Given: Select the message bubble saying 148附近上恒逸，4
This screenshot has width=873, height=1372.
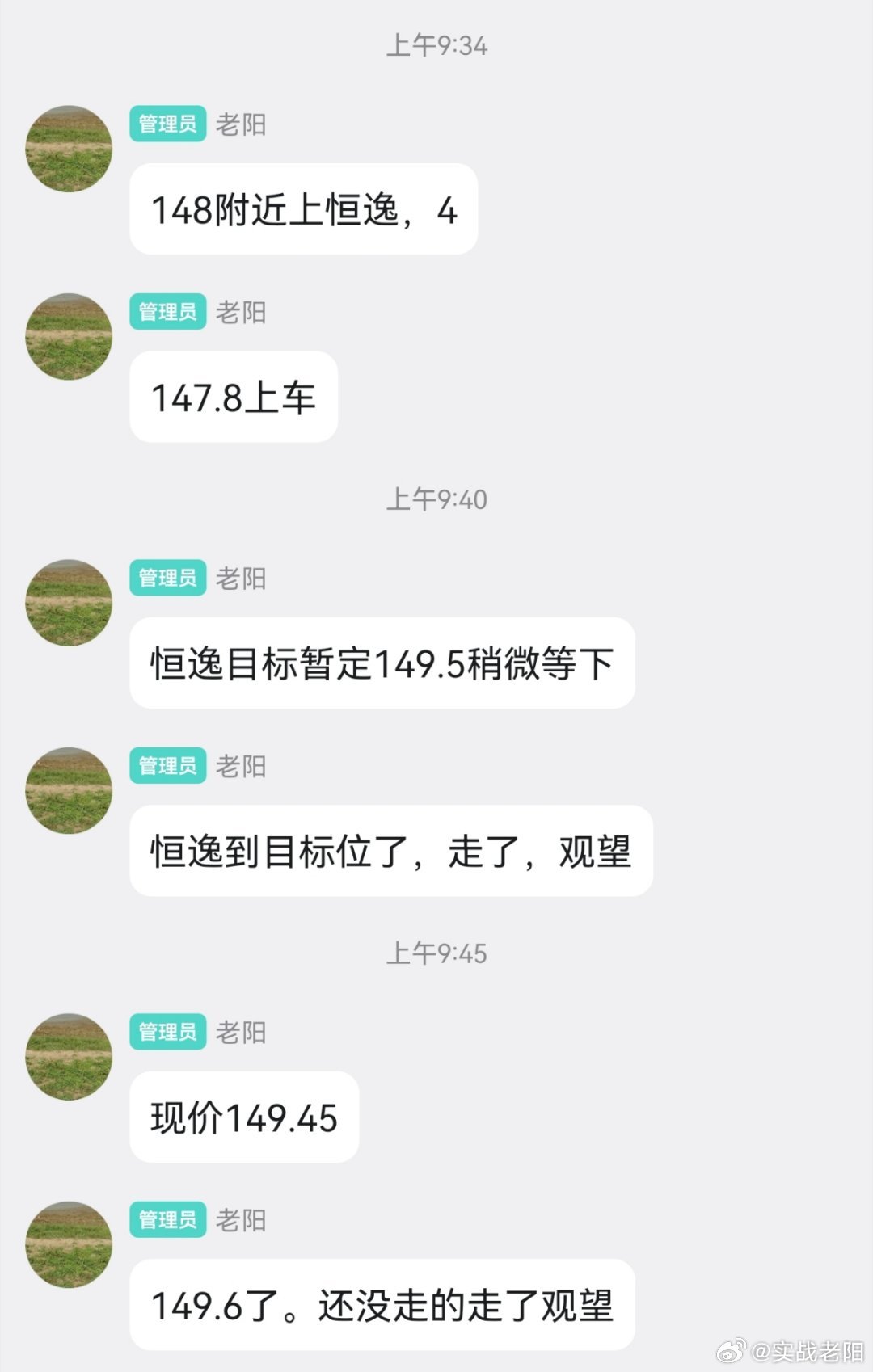Looking at the screenshot, I should [x=303, y=208].
